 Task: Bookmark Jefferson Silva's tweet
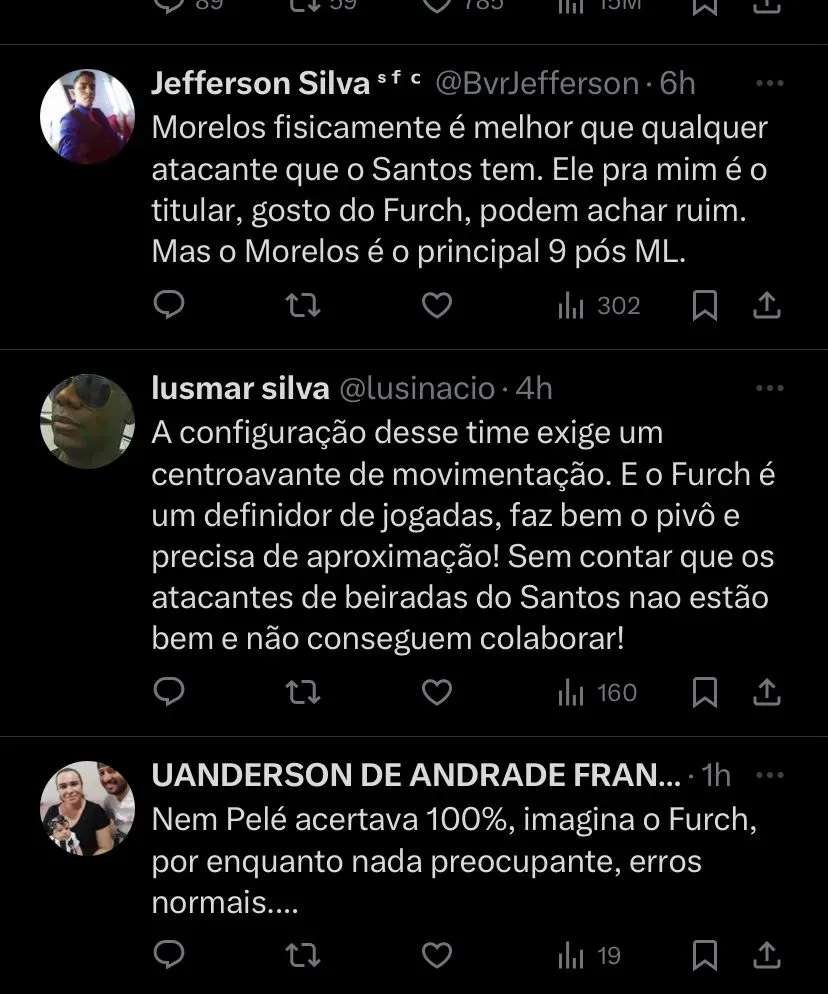[x=705, y=306]
